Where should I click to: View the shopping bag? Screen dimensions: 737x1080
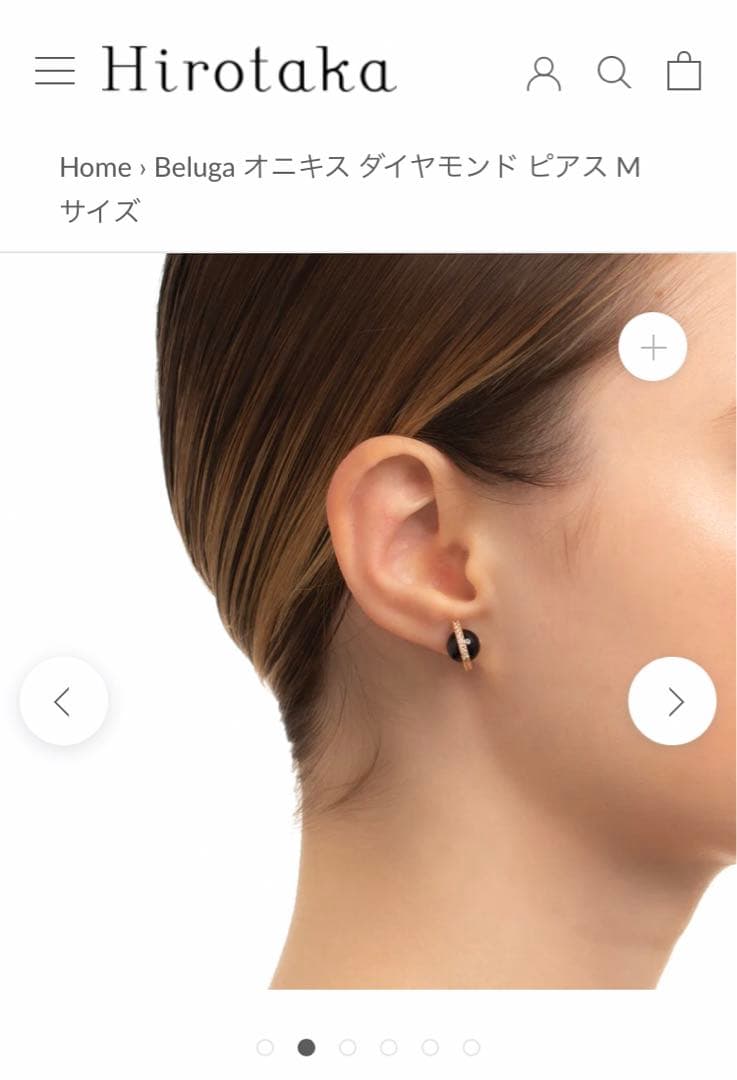pyautogui.click(x=684, y=72)
